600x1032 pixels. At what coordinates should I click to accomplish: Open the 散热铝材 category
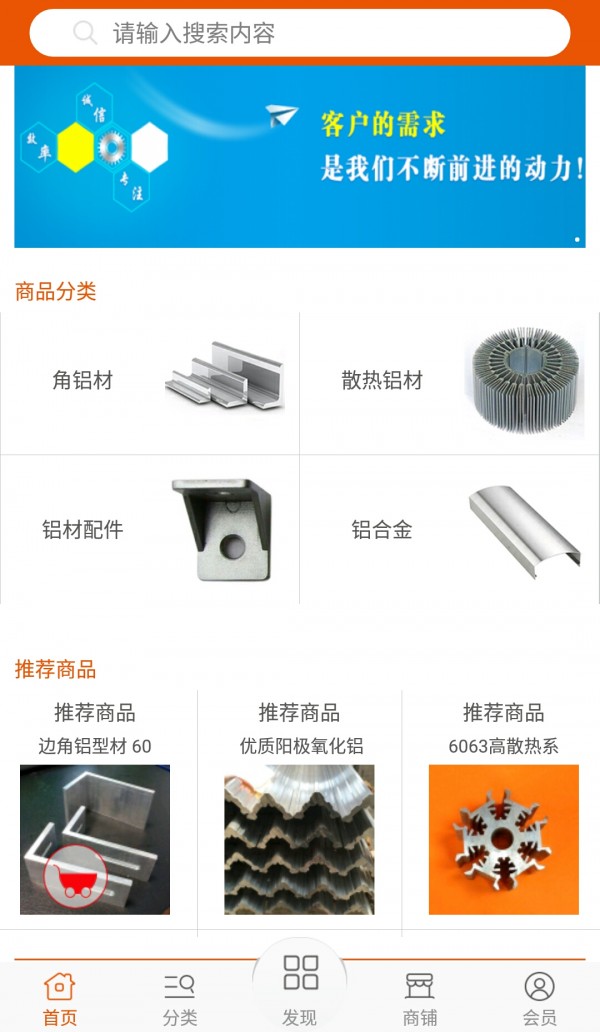pyautogui.click(x=450, y=382)
